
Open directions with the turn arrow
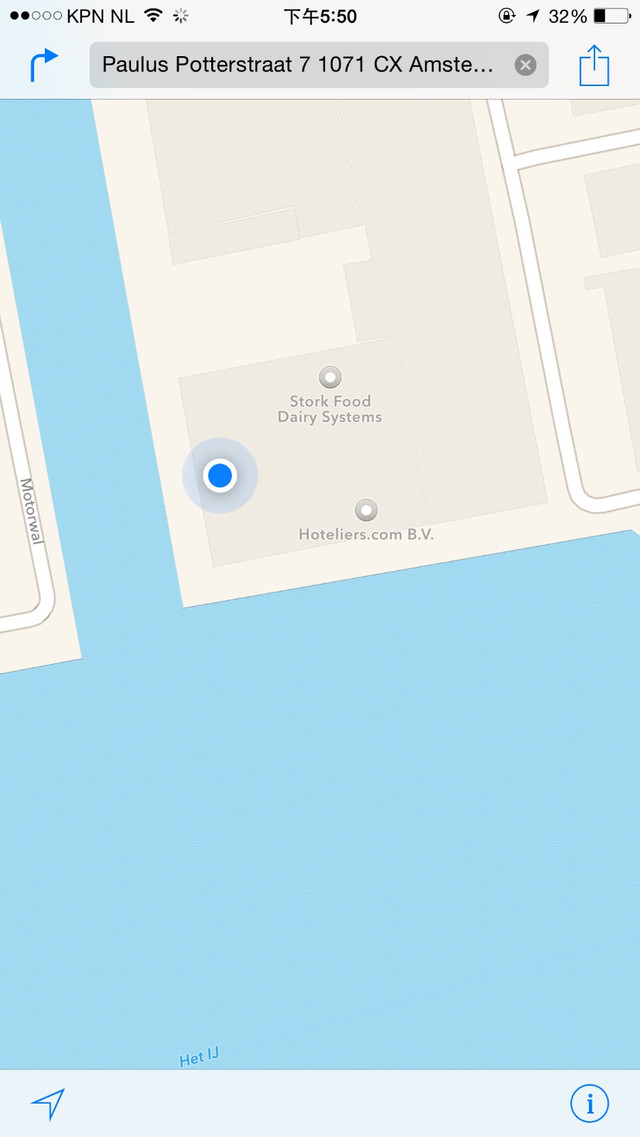pyautogui.click(x=43, y=66)
